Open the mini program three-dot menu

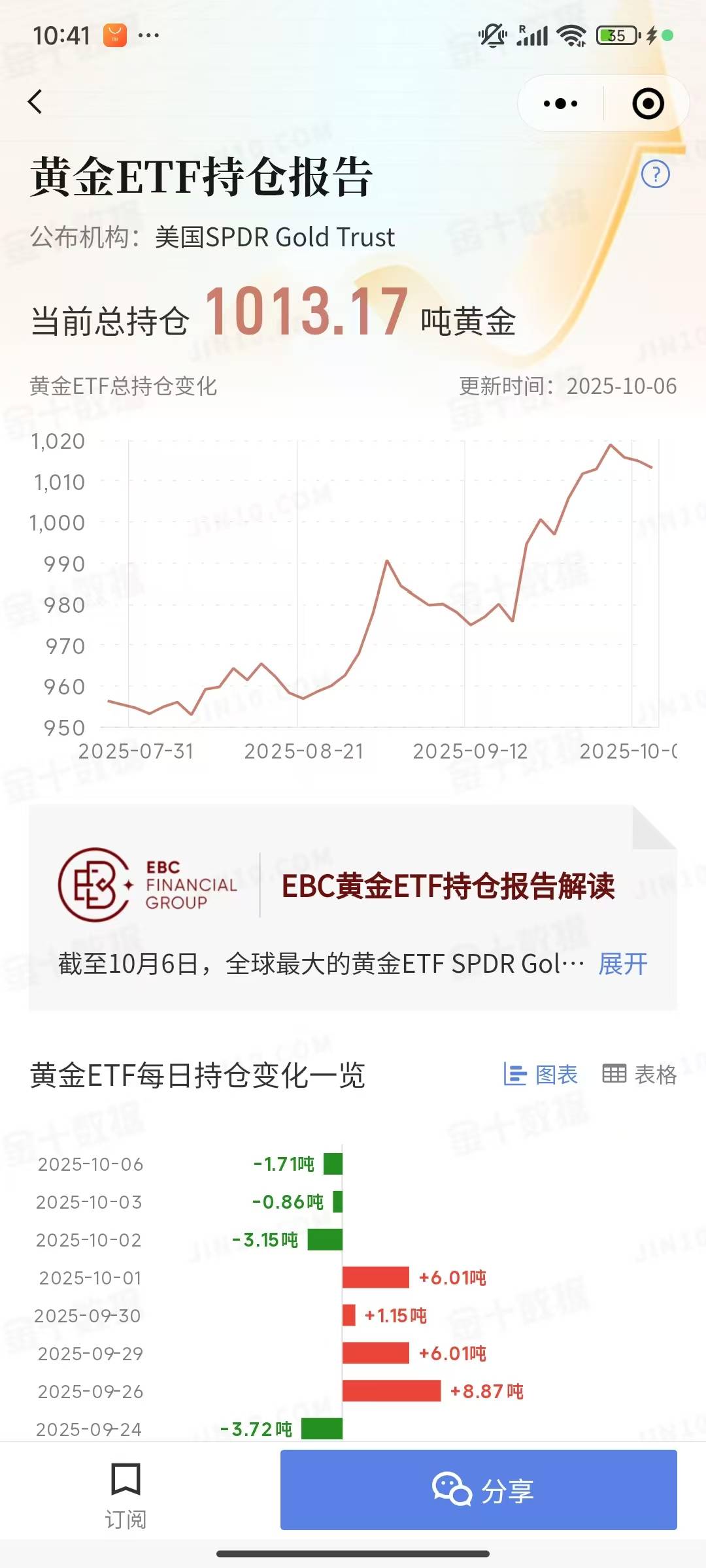point(560,103)
